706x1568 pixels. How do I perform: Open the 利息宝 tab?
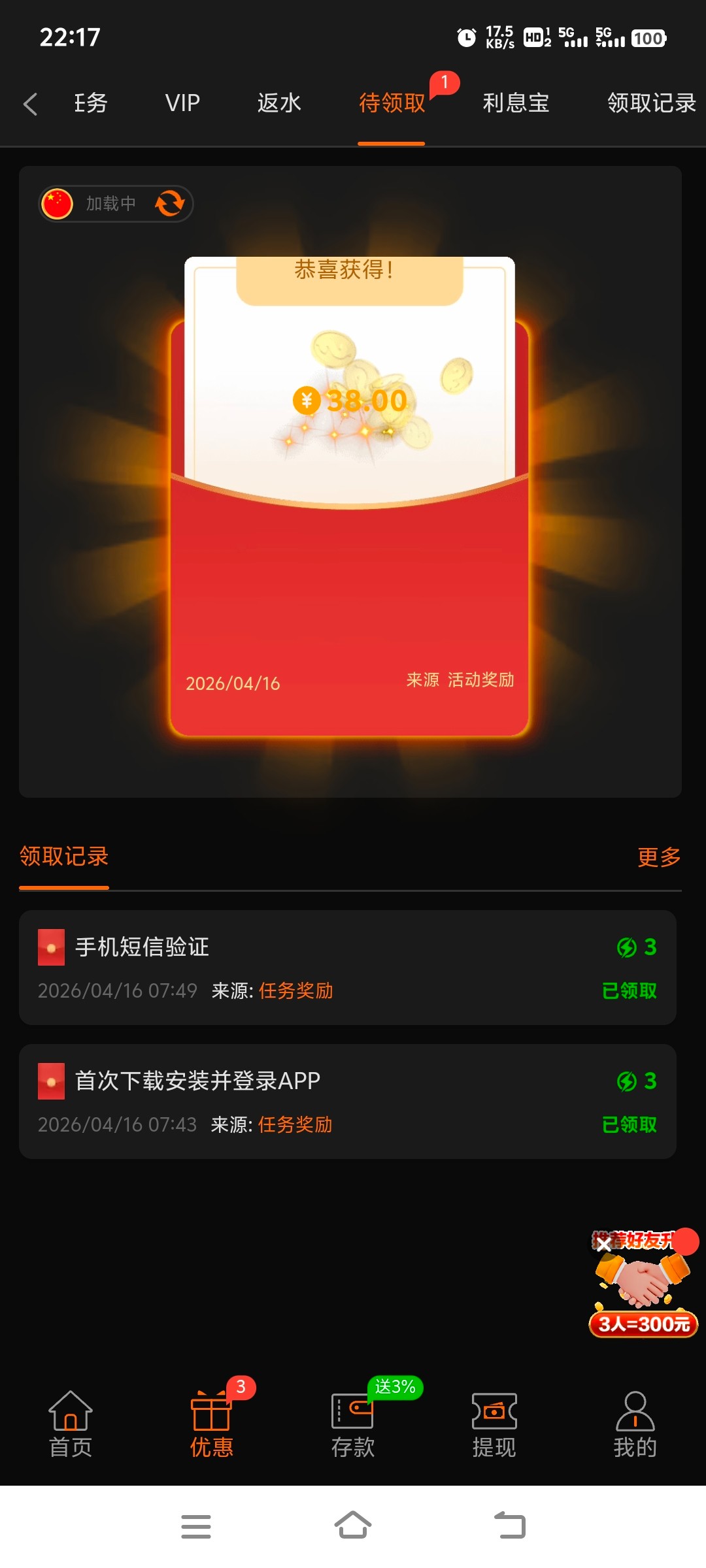click(516, 103)
